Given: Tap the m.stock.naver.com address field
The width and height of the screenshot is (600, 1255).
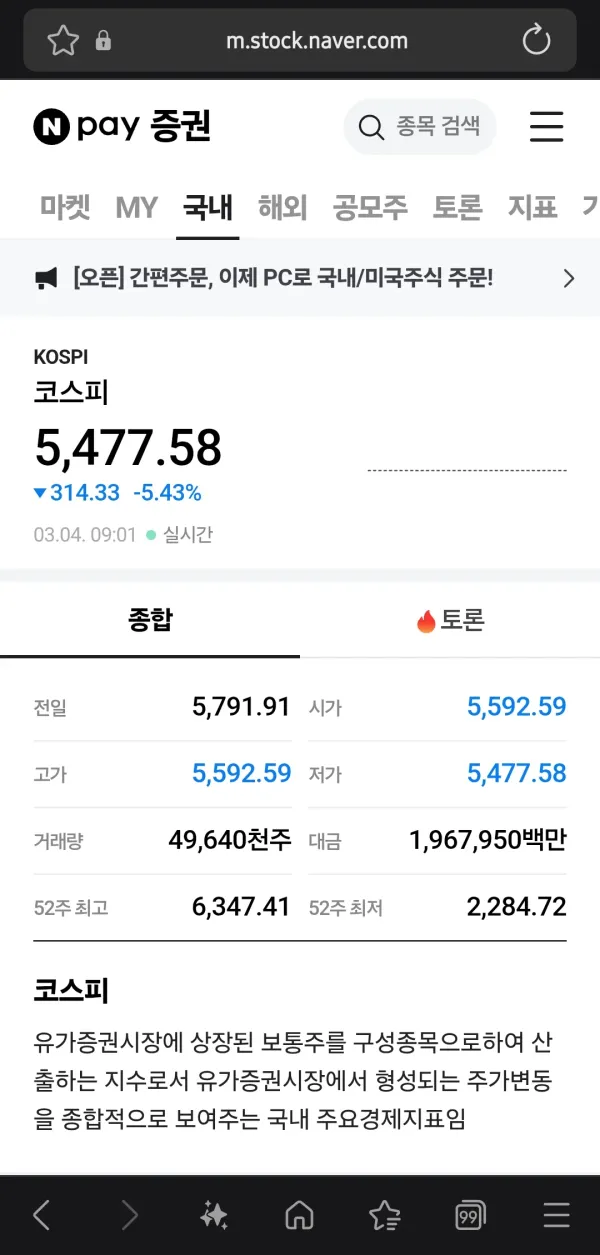Looking at the screenshot, I should click(x=300, y=40).
